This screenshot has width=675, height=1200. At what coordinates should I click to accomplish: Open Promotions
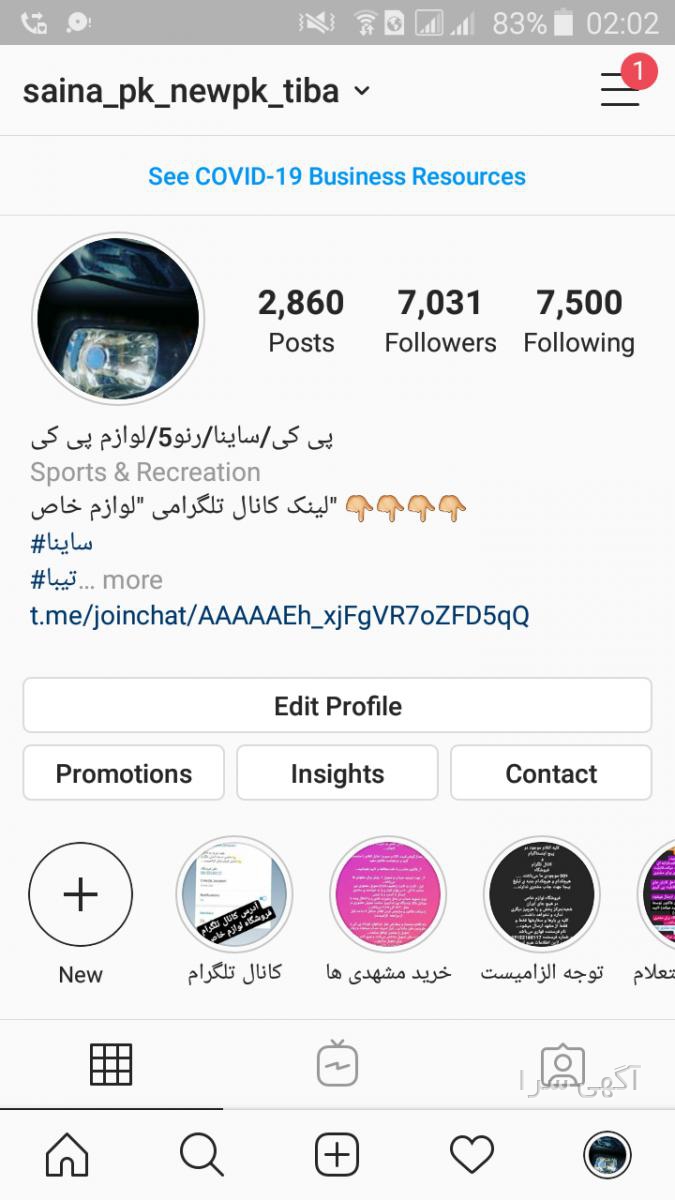click(123, 773)
